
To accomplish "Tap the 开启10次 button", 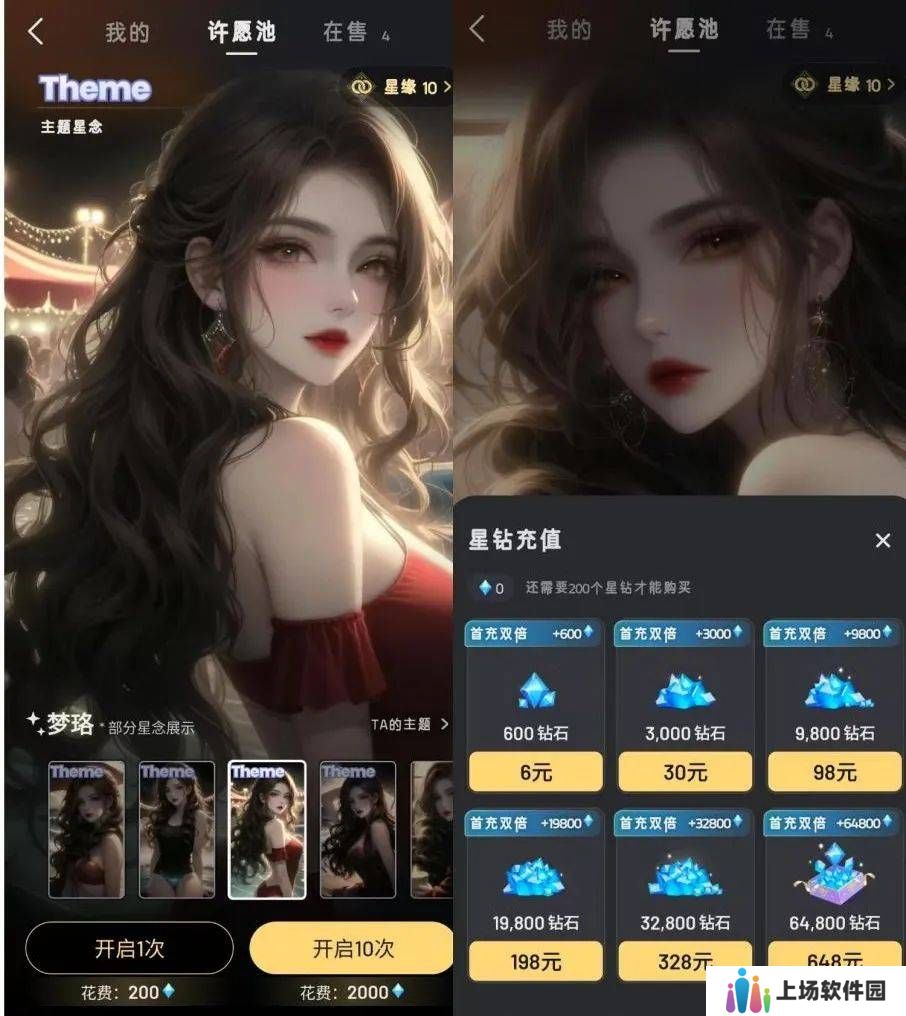I will click(x=352, y=948).
